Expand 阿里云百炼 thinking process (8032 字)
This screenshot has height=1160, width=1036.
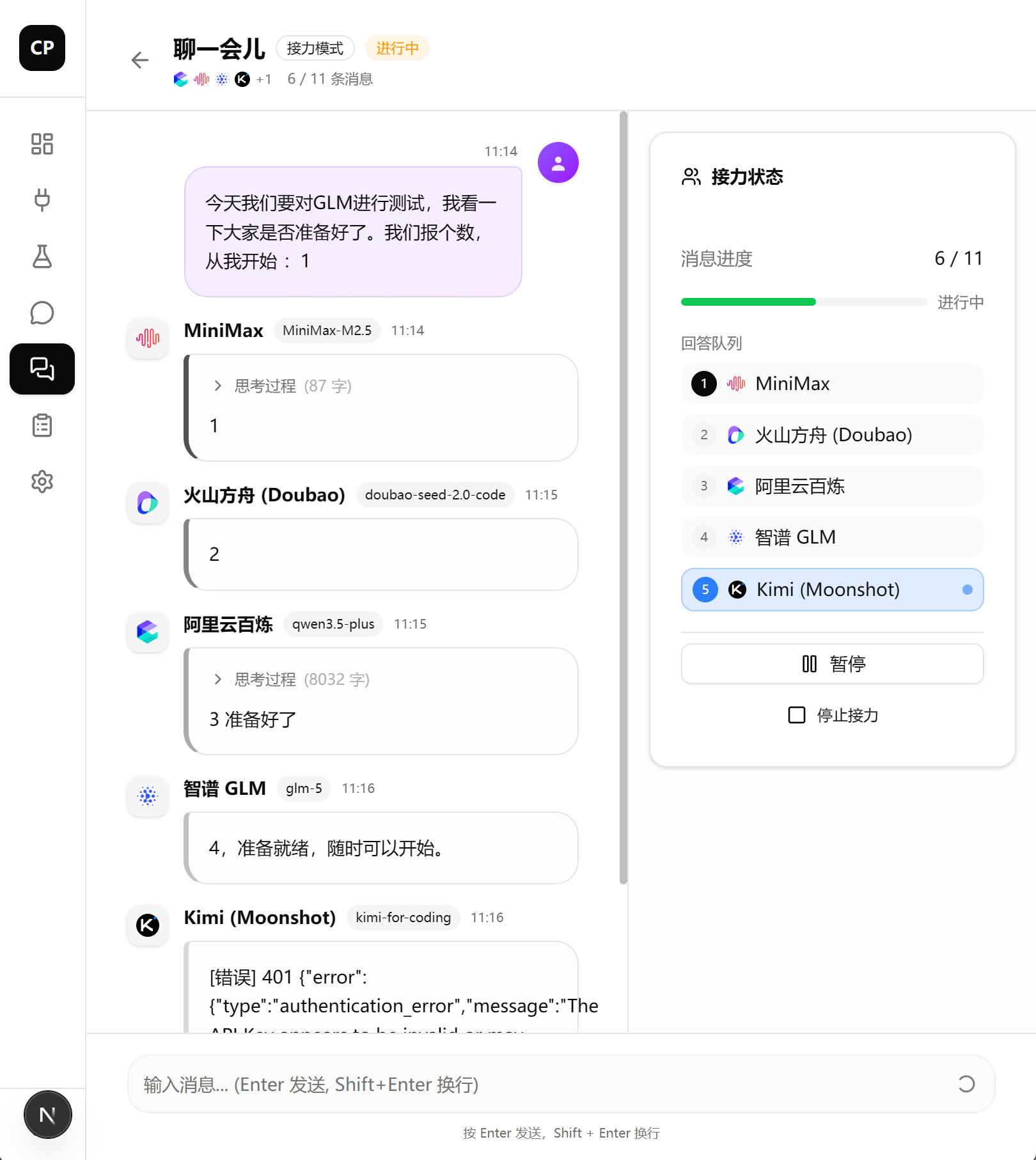click(292, 679)
